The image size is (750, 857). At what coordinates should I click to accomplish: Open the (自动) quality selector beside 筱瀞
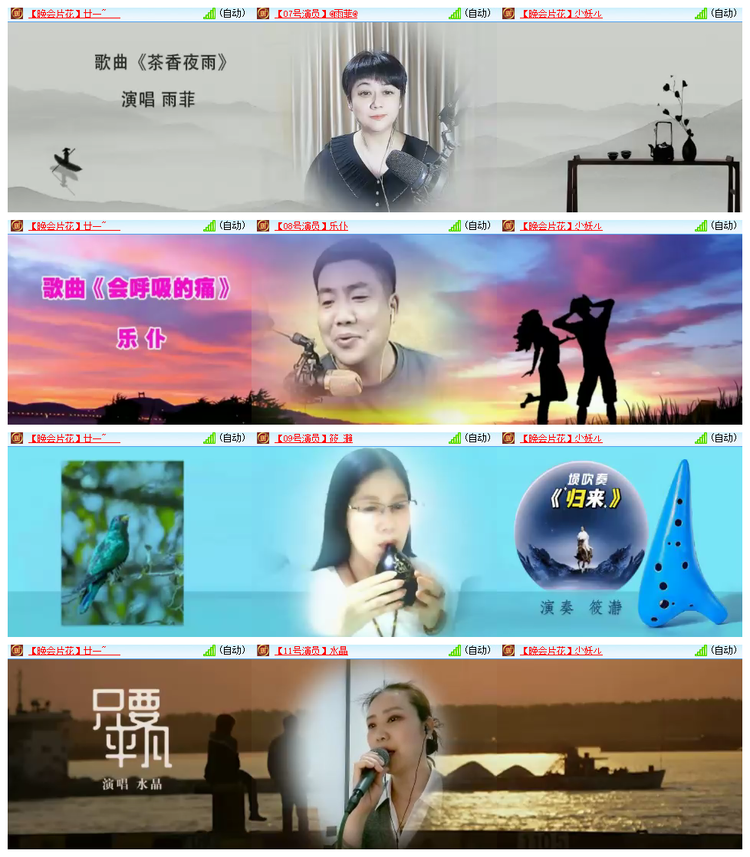coord(478,436)
